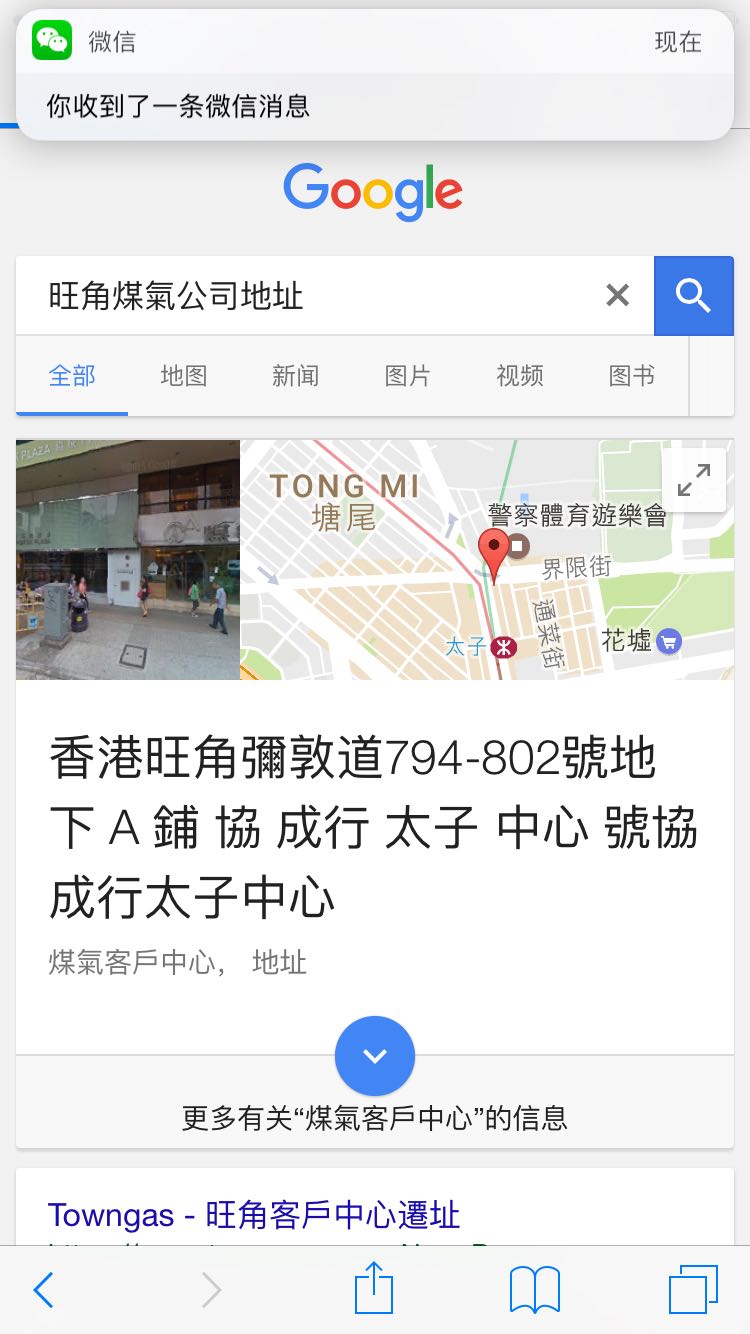
Task: Open the WeChat notification banner
Action: (x=375, y=76)
